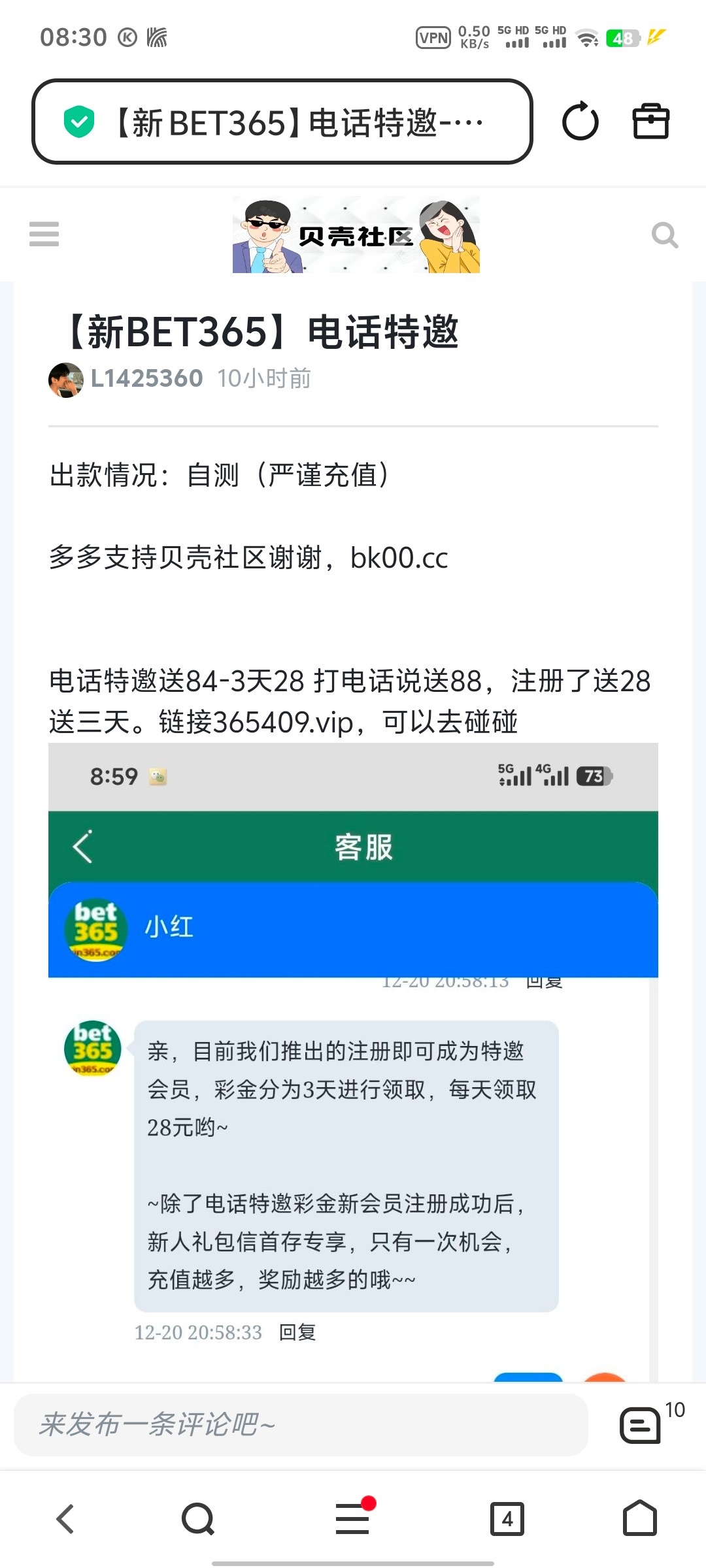Show the 4 open tabs
This screenshot has width=706, height=1568.
pos(507,1518)
